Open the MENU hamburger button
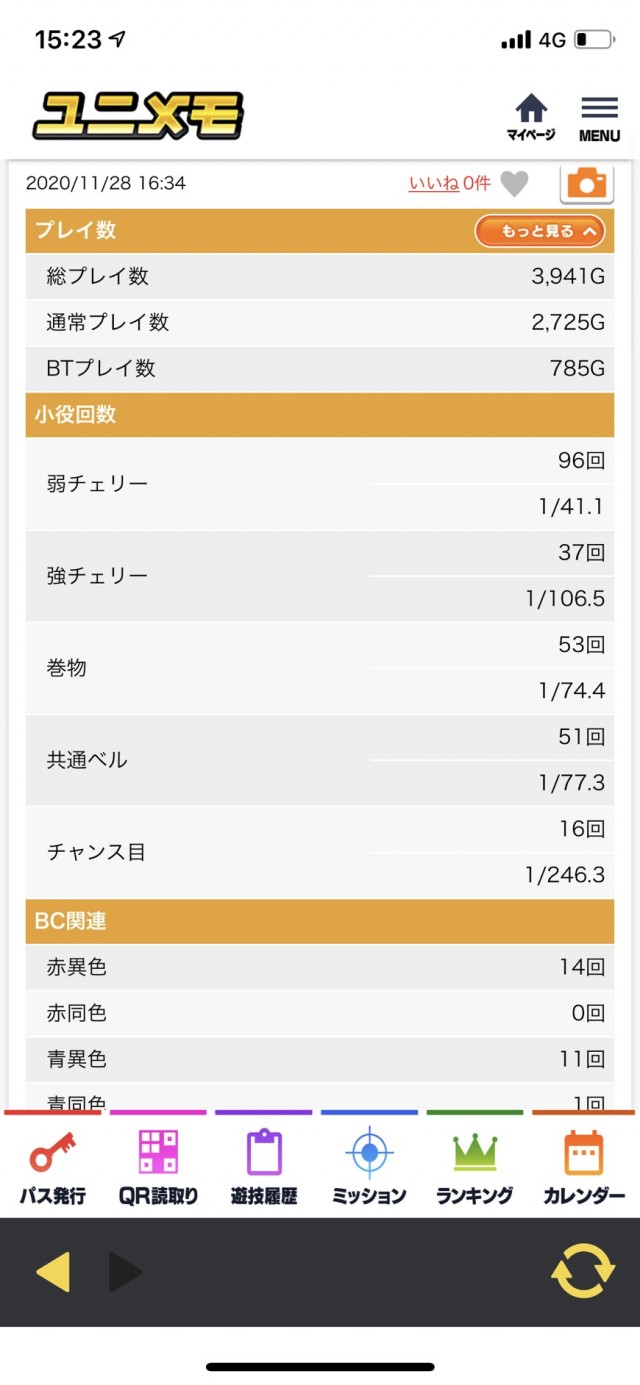Screen dimensions: 640x1385 point(599,118)
